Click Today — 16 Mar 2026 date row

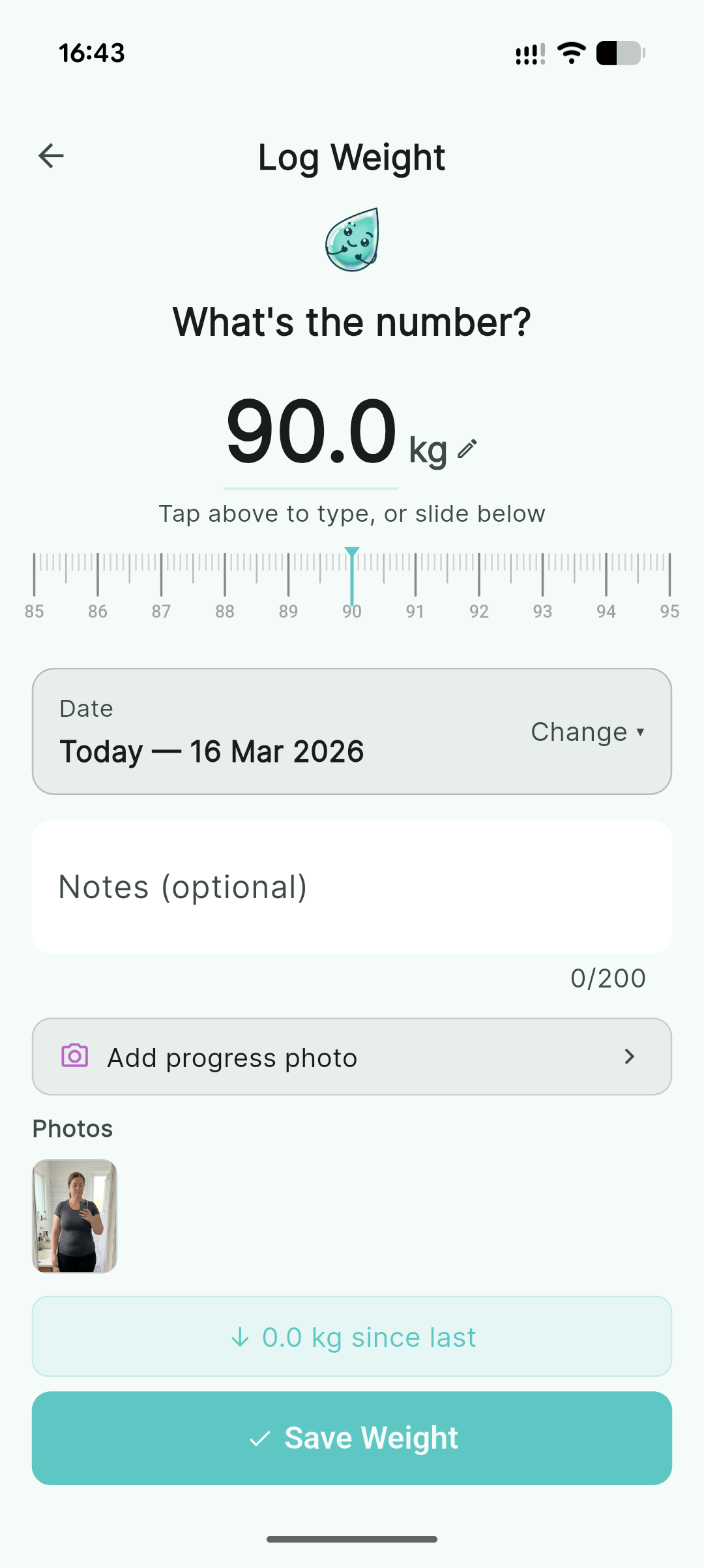pyautogui.click(x=211, y=751)
